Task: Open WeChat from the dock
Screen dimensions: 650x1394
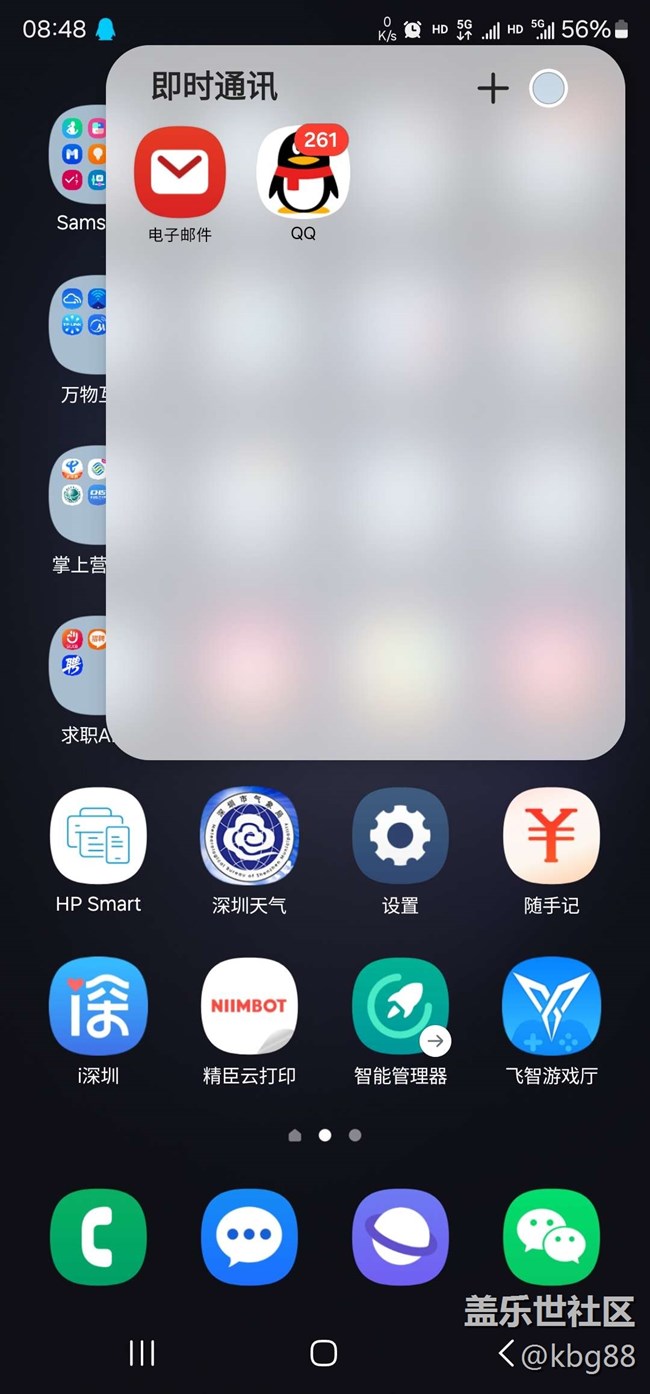Action: [551, 1236]
